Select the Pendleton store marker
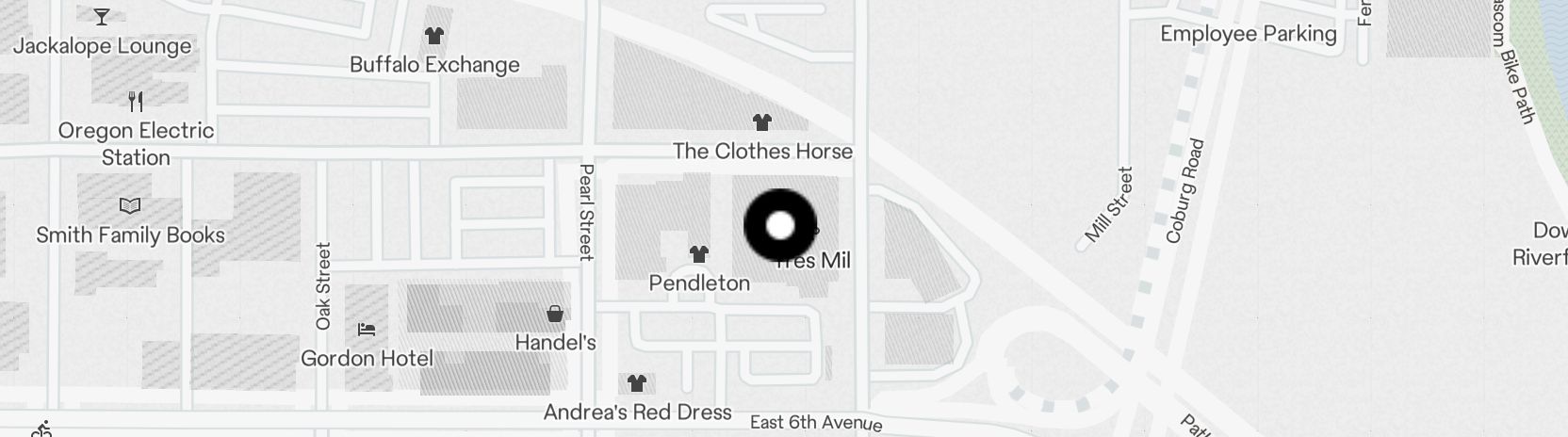1568x437 pixels. [698, 254]
